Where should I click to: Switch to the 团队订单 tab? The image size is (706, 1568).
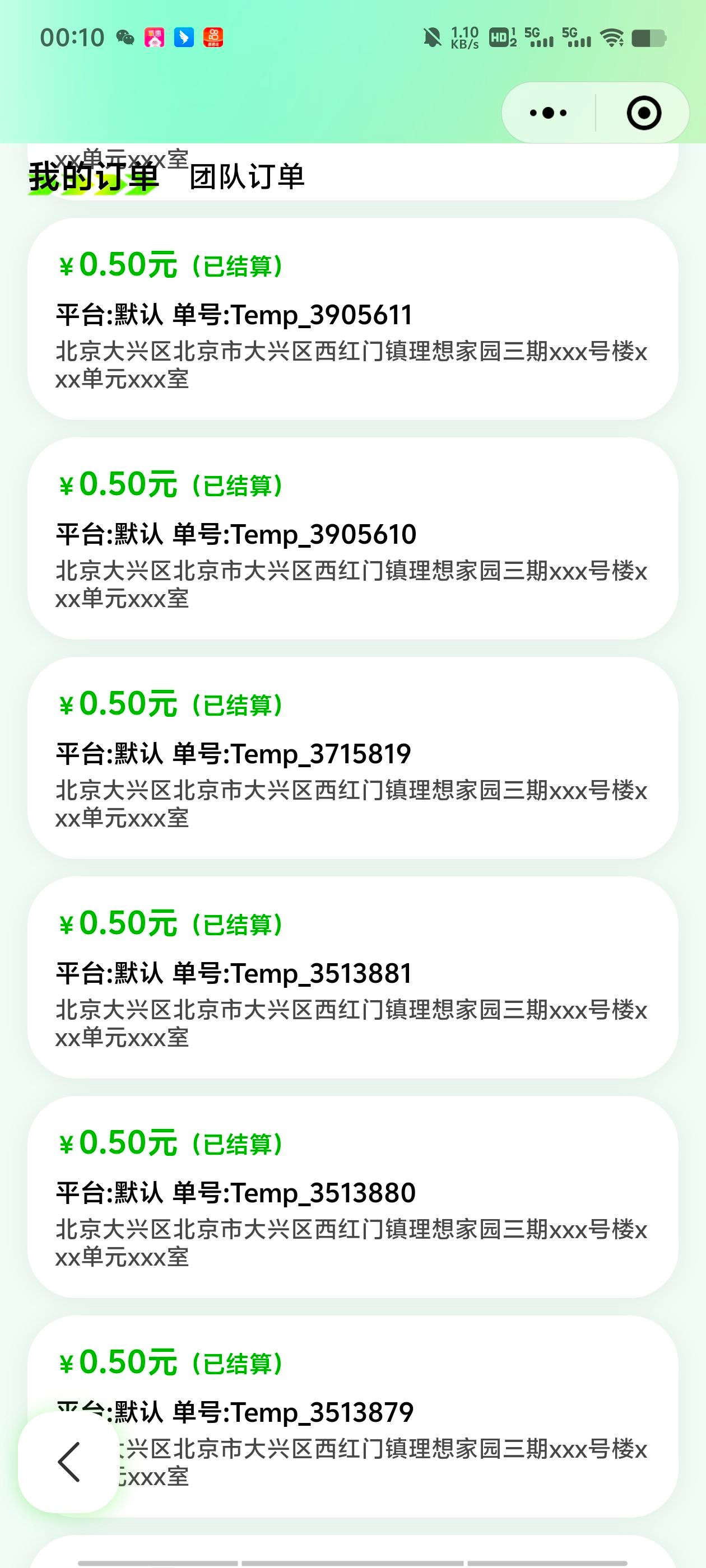coord(247,177)
